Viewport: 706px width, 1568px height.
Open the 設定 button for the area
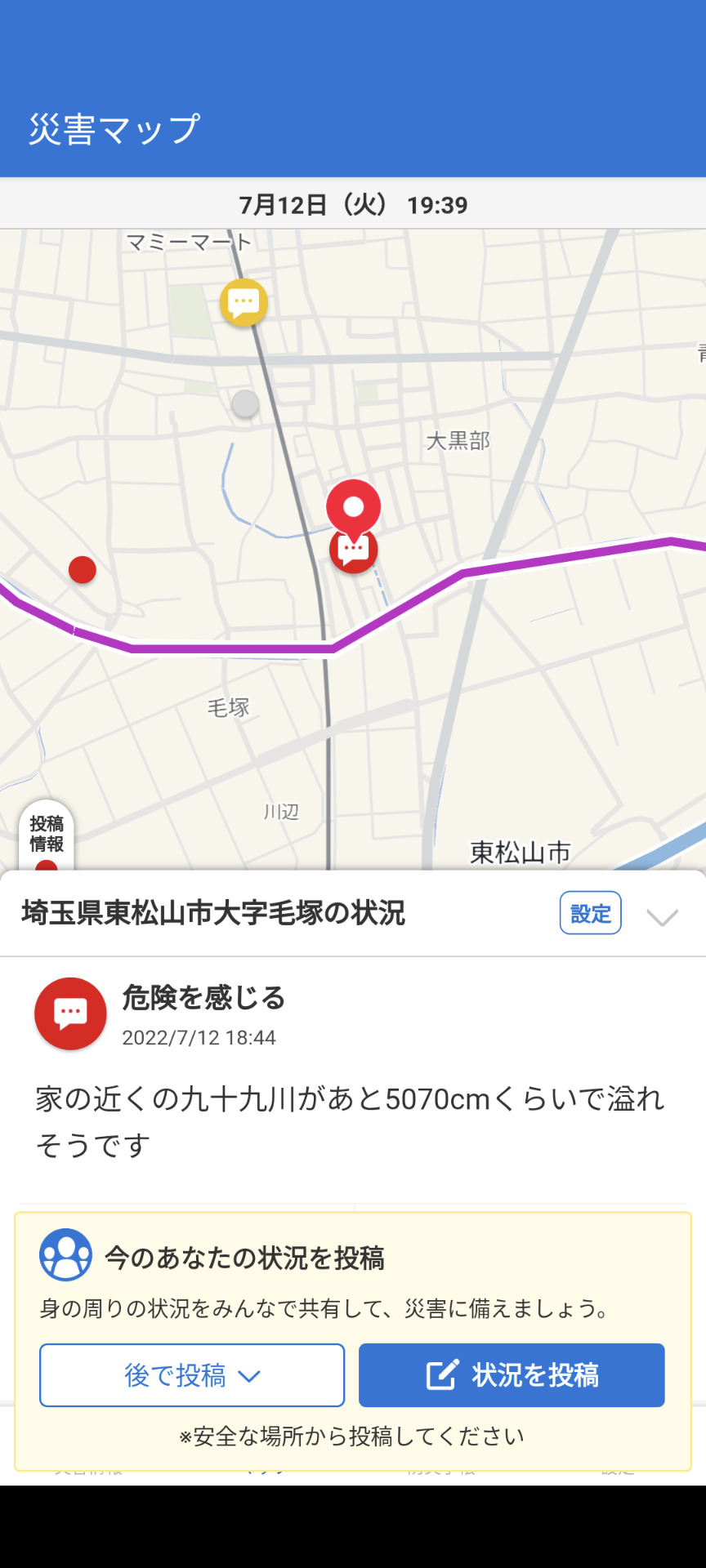590,913
